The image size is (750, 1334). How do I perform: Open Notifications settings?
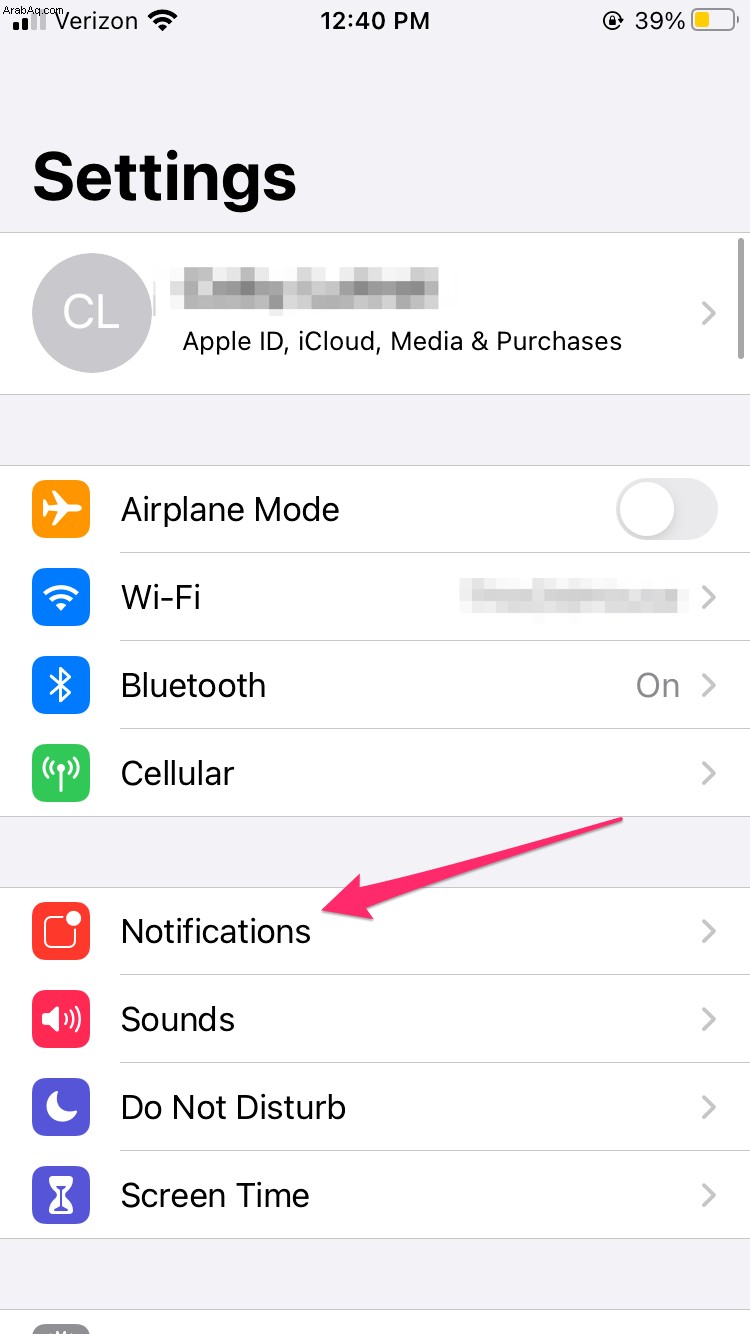pyautogui.click(x=375, y=931)
